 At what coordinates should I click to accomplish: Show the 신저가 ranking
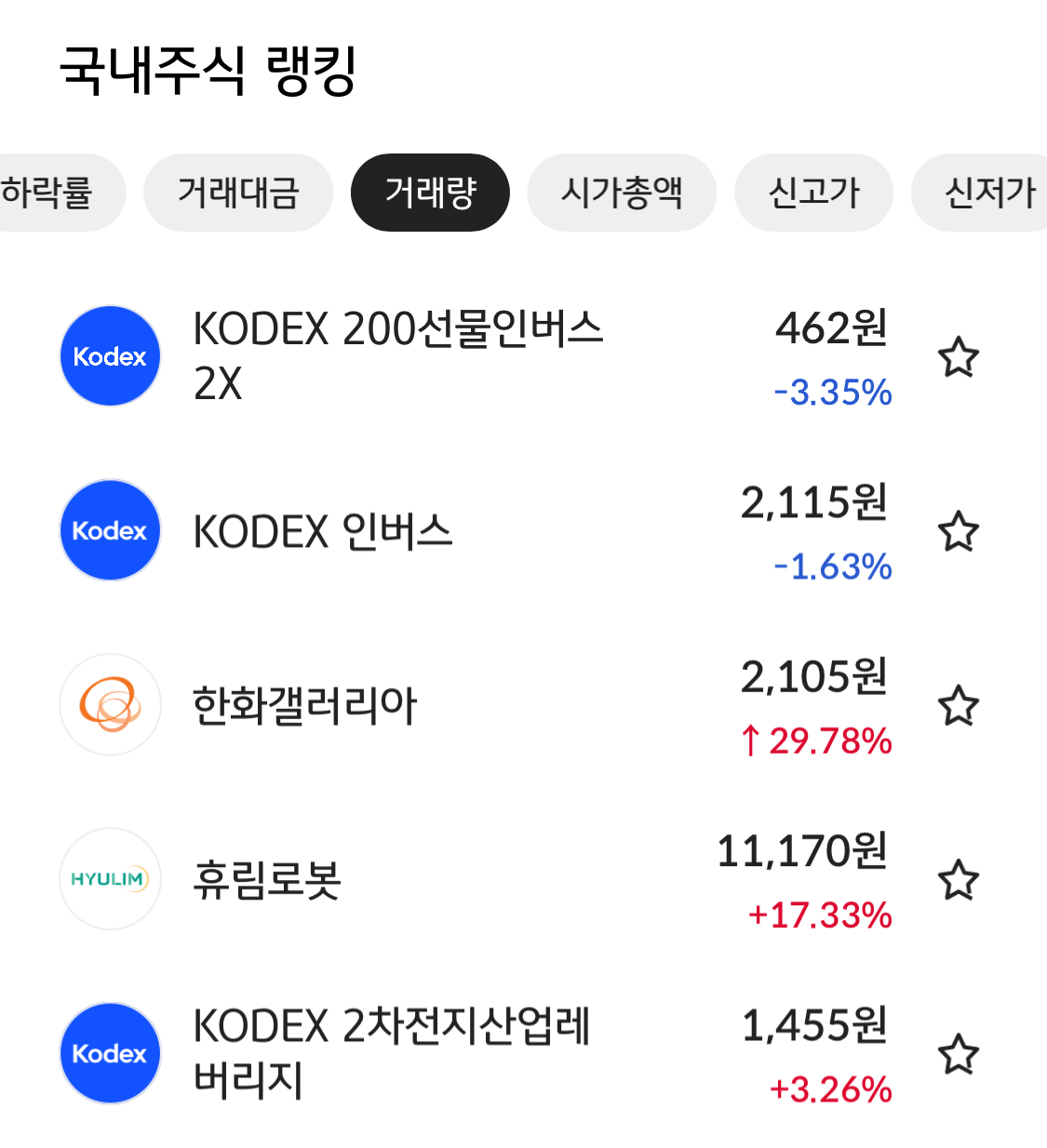click(987, 193)
